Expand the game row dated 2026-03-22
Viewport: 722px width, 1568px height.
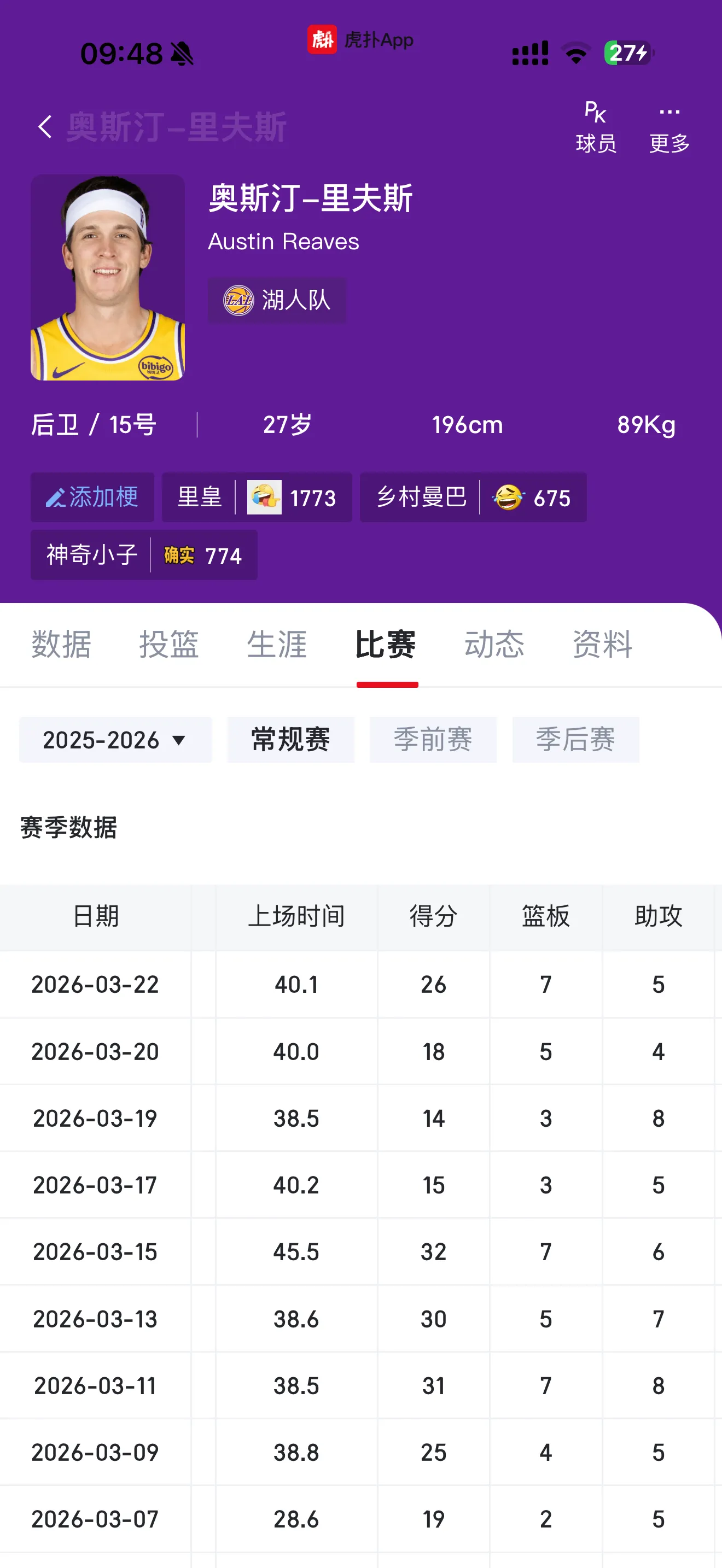(361, 984)
